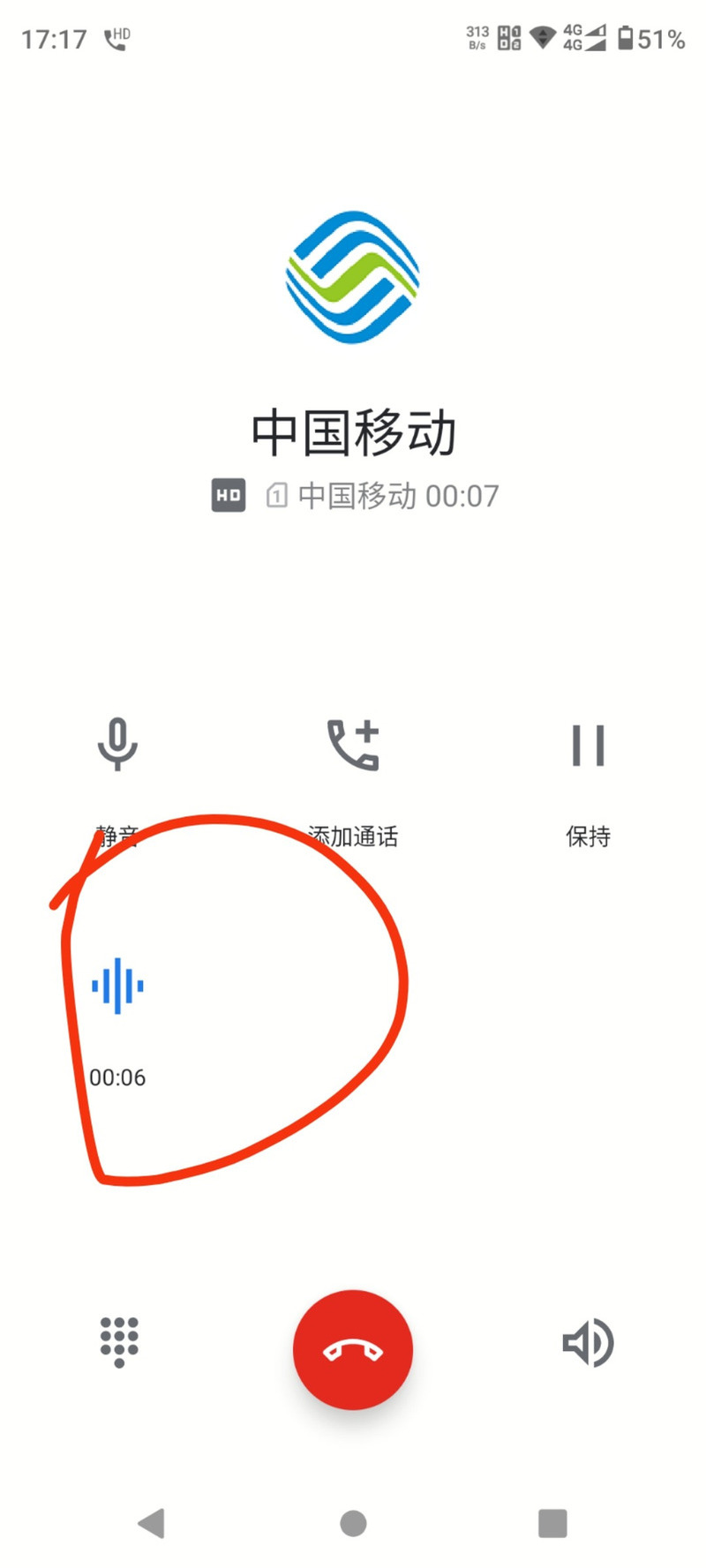The height and width of the screenshot is (1568, 706).
Task: Turn on the speakerphone
Action: tap(588, 1342)
